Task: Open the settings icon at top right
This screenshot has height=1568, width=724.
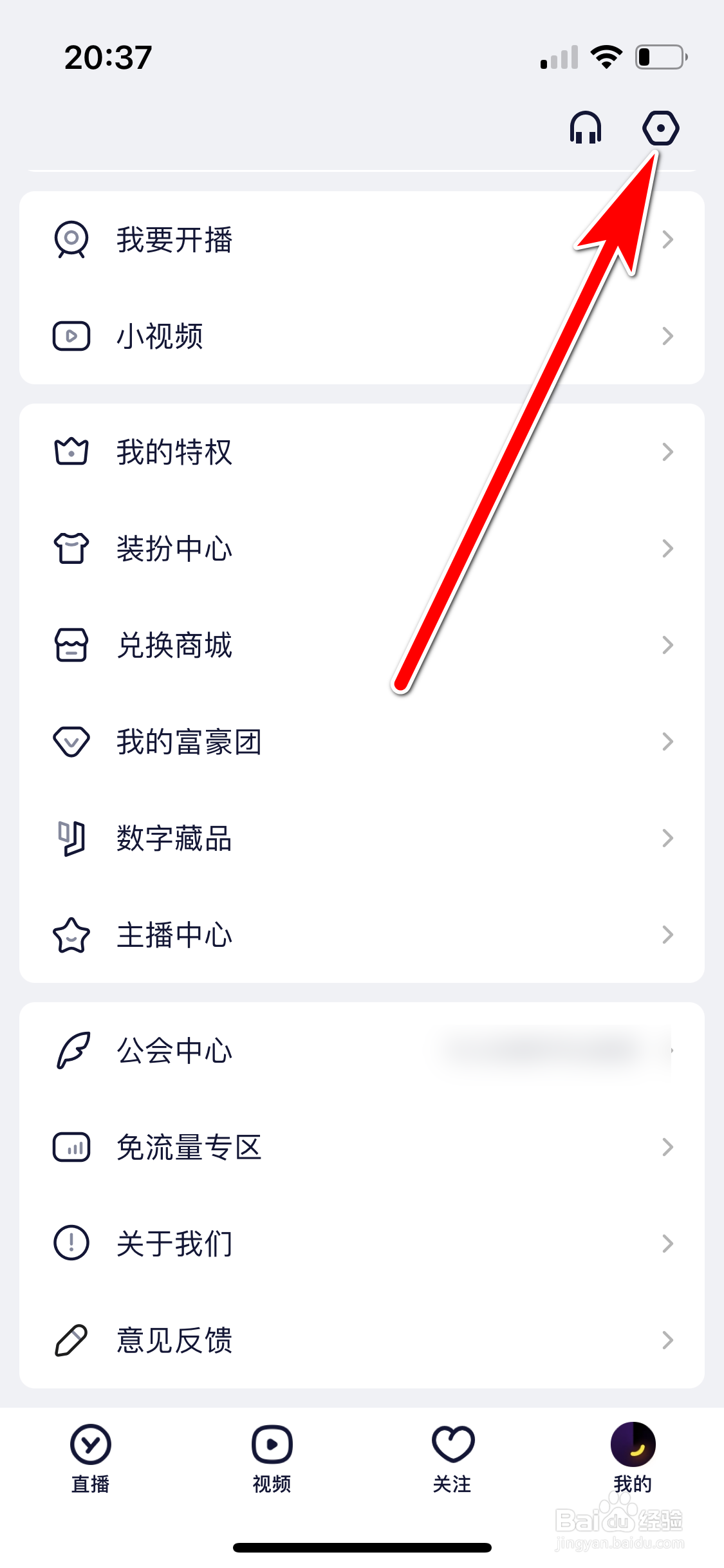Action: (x=661, y=128)
